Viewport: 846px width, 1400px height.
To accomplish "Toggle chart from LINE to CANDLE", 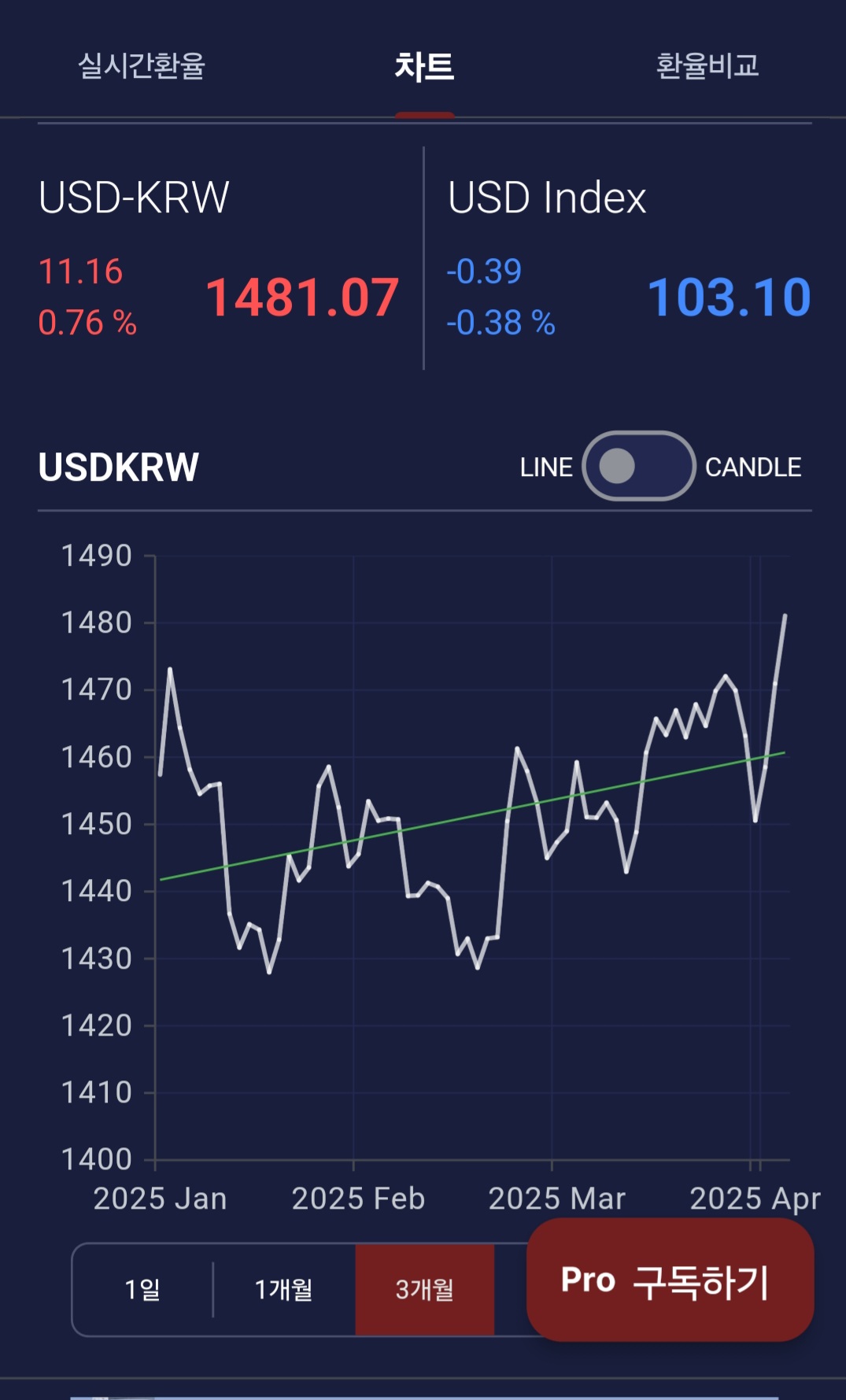I will point(638,467).
